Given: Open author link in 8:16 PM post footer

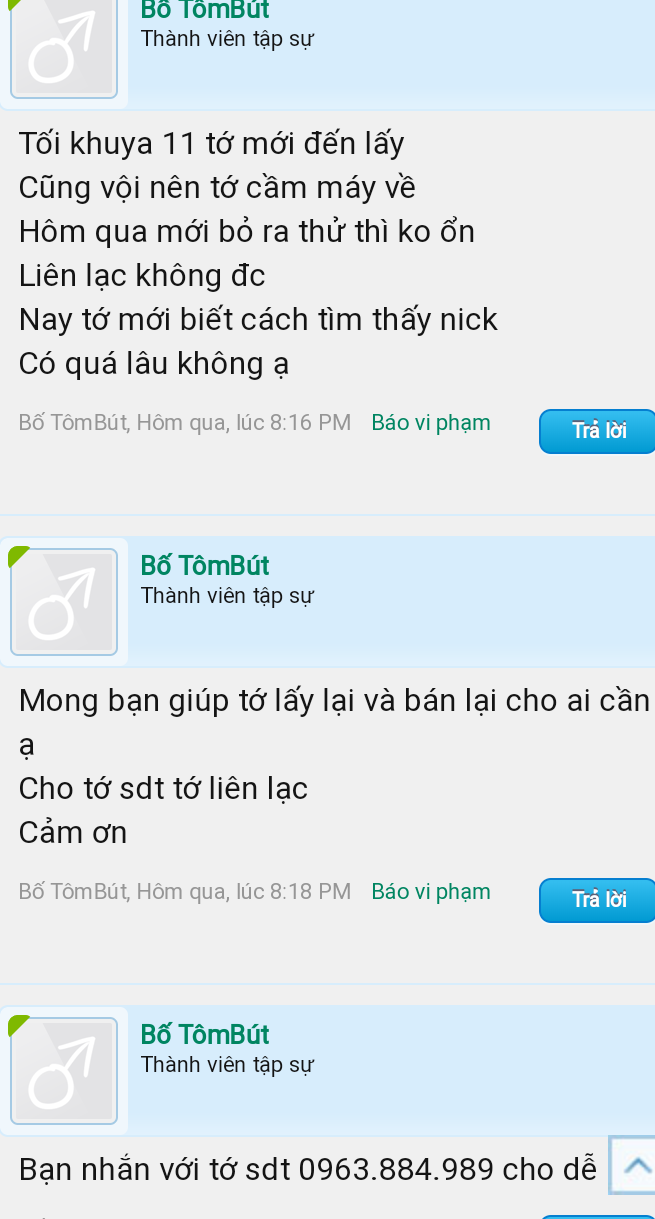Looking at the screenshot, I should click(x=73, y=423).
